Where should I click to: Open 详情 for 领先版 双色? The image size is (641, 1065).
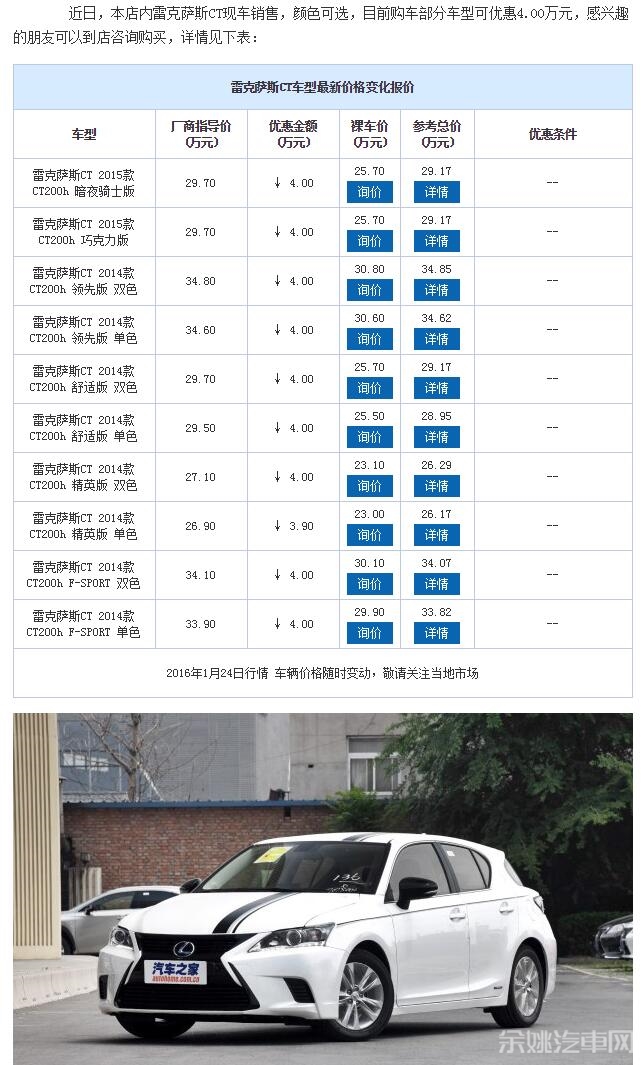pyautogui.click(x=437, y=290)
